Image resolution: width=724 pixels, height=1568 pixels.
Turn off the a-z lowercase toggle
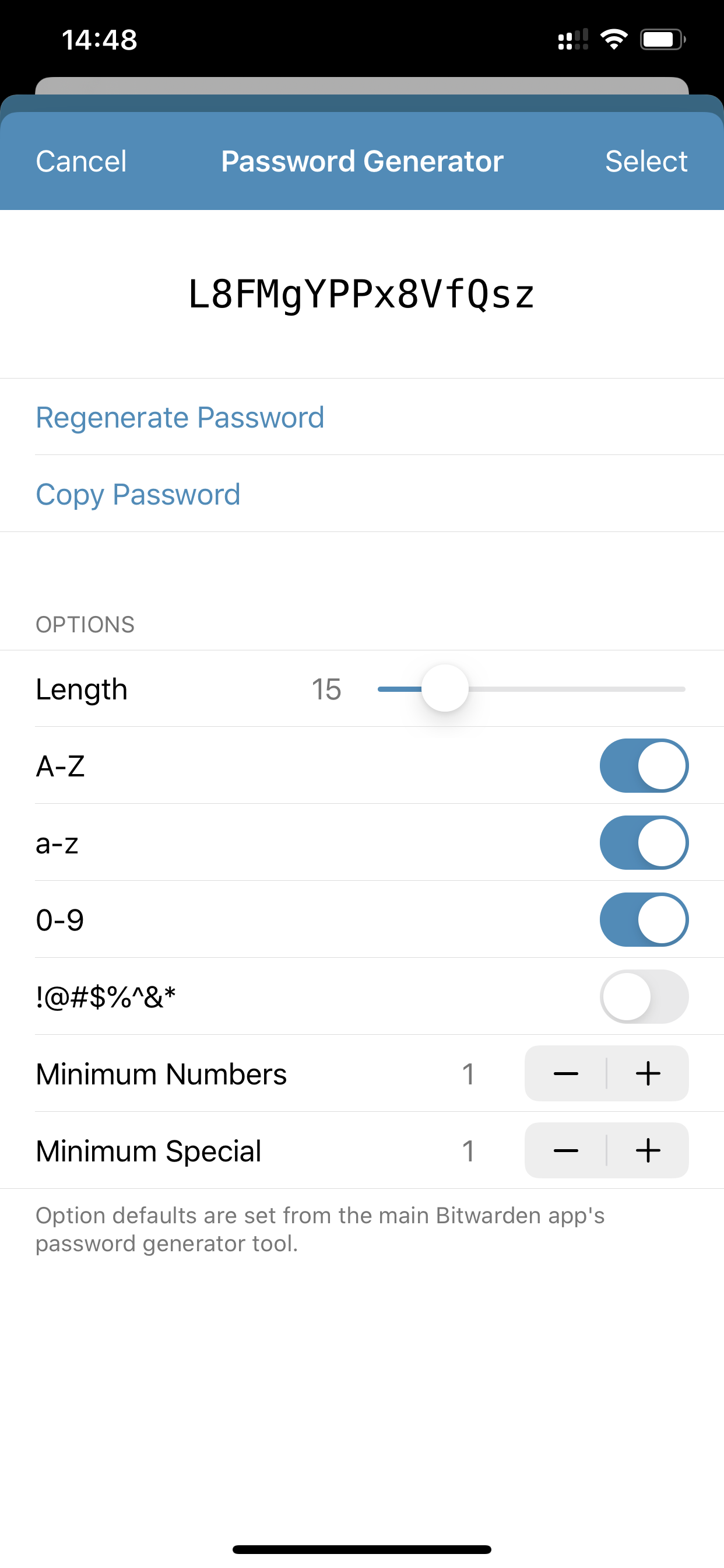pyautogui.click(x=644, y=842)
